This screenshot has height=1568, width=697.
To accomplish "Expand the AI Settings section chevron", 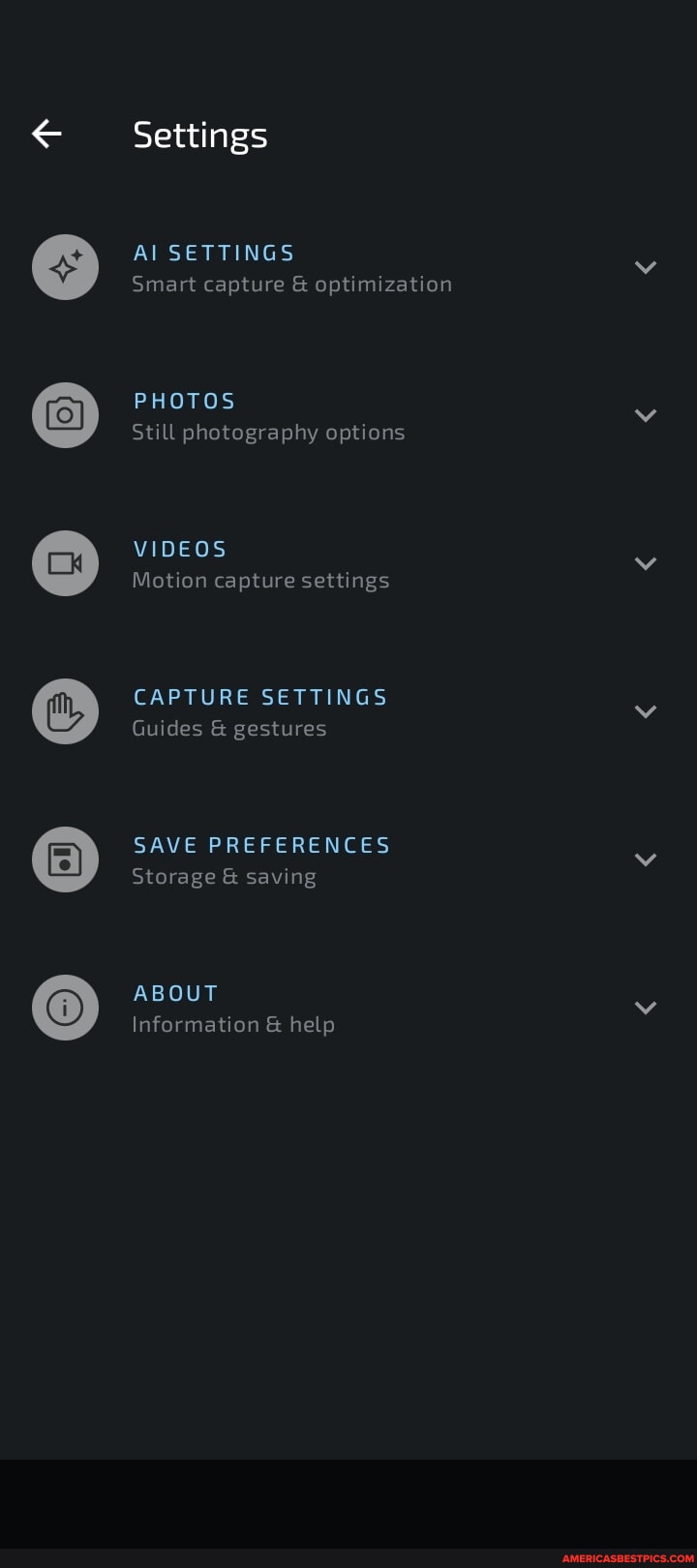I will tap(646, 267).
